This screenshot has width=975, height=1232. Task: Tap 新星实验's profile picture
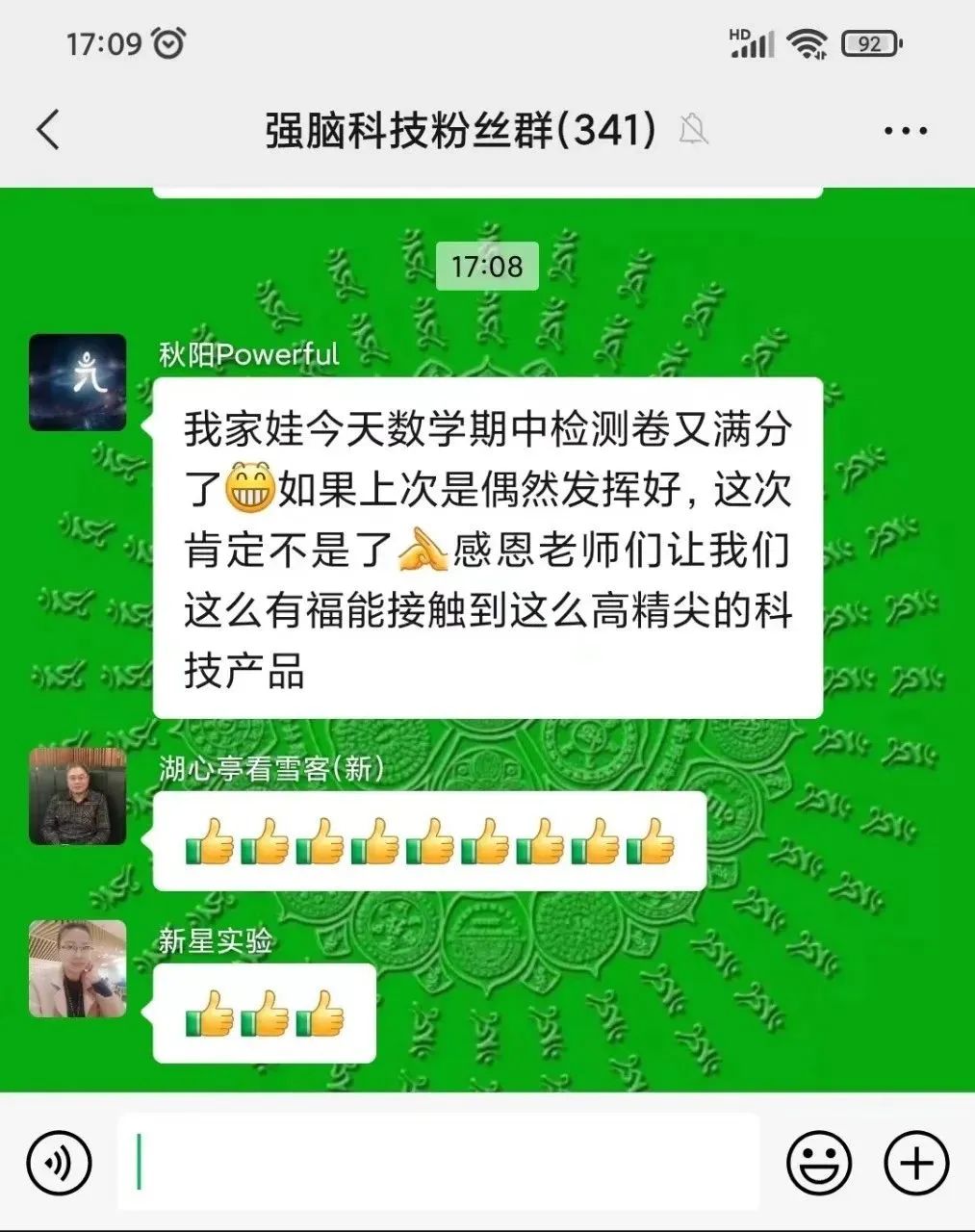77,968
